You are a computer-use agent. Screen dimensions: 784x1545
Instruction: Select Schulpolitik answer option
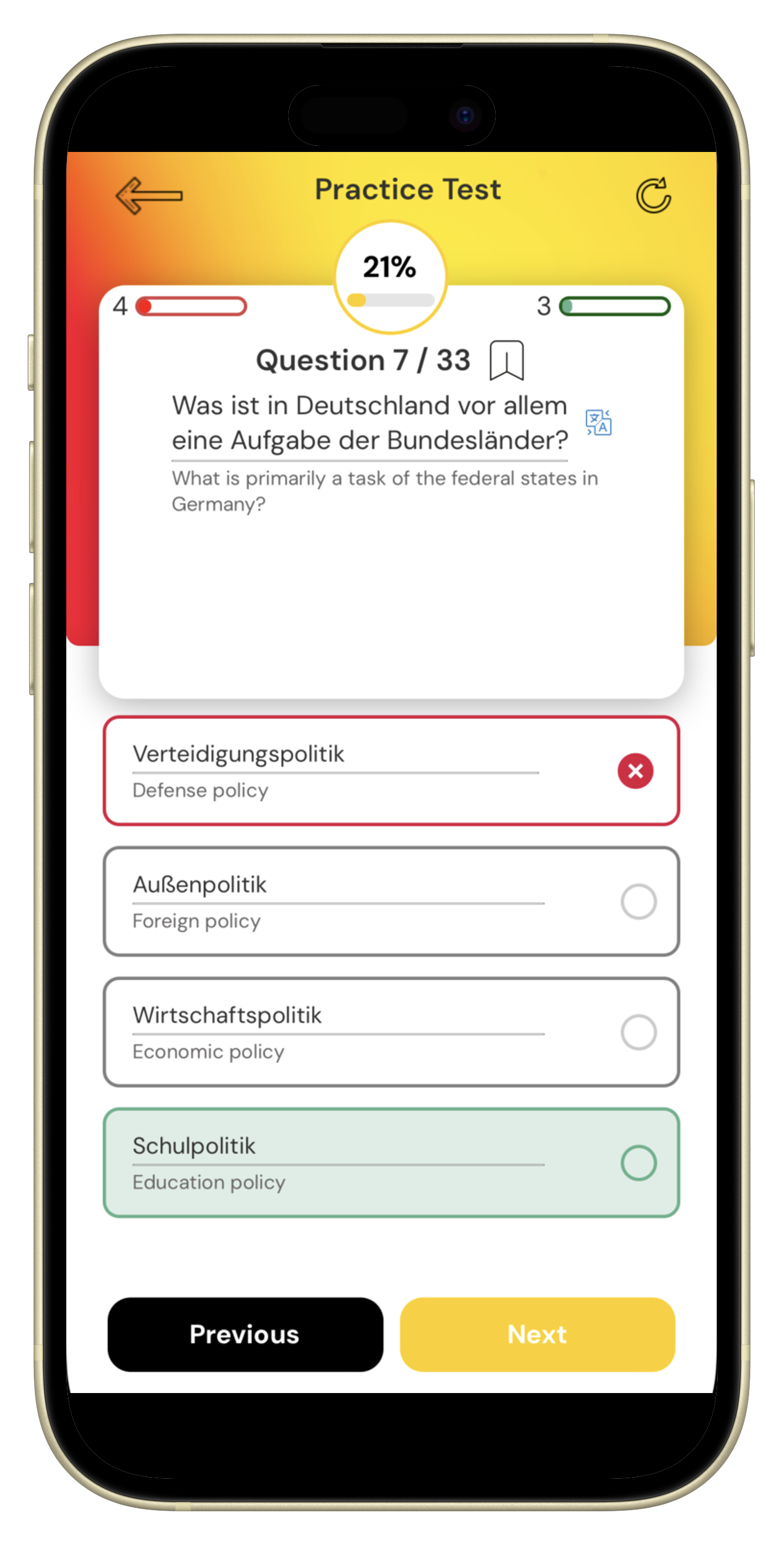click(391, 1163)
